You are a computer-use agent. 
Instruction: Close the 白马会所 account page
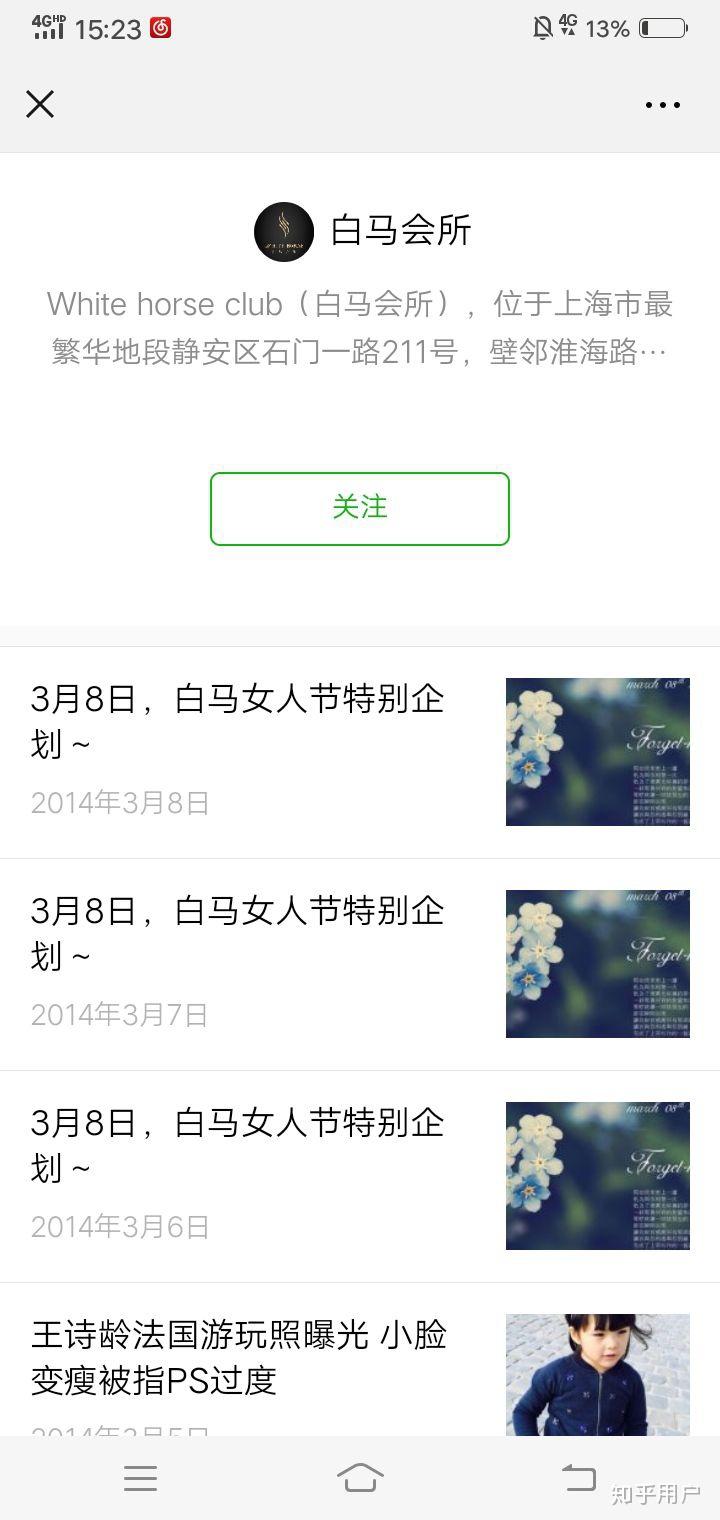tap(40, 104)
